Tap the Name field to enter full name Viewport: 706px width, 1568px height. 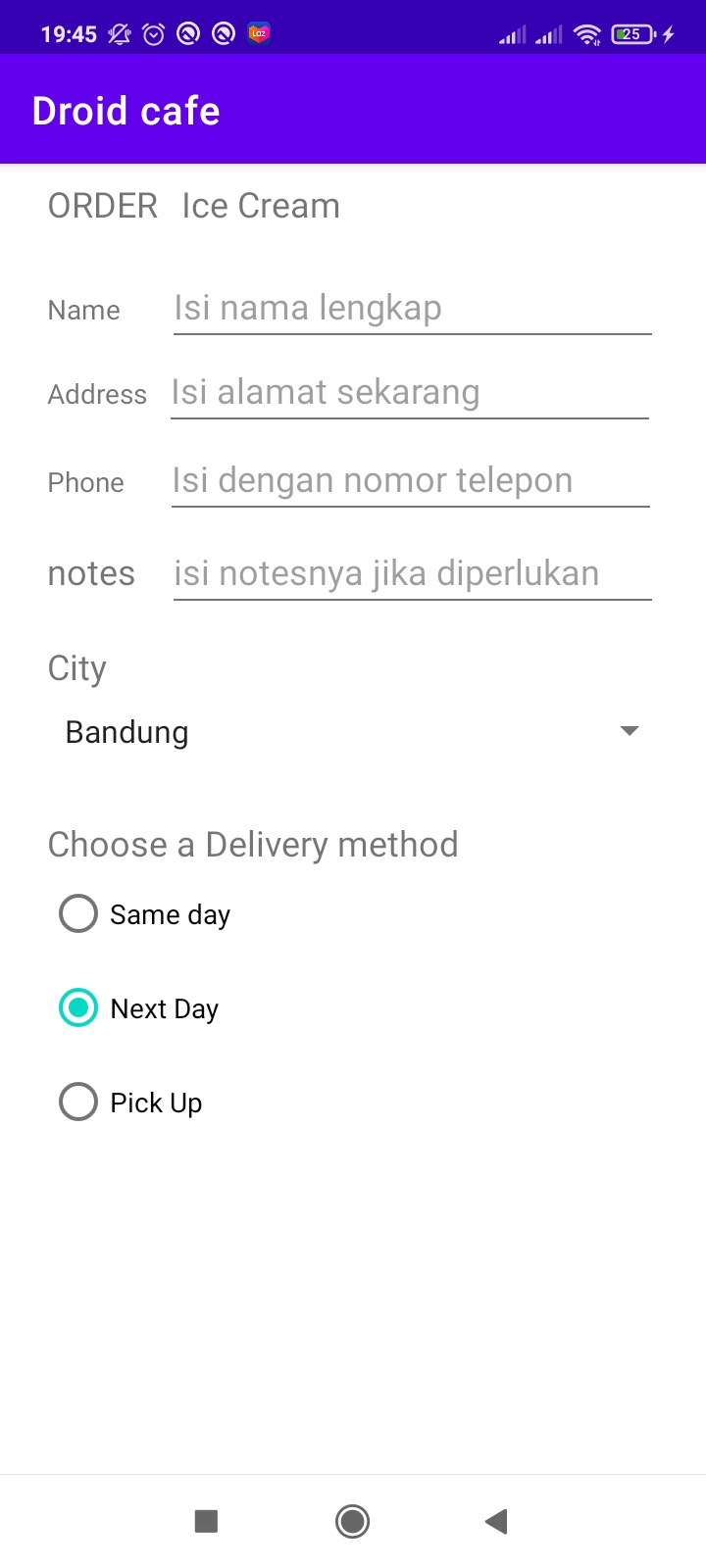point(412,308)
